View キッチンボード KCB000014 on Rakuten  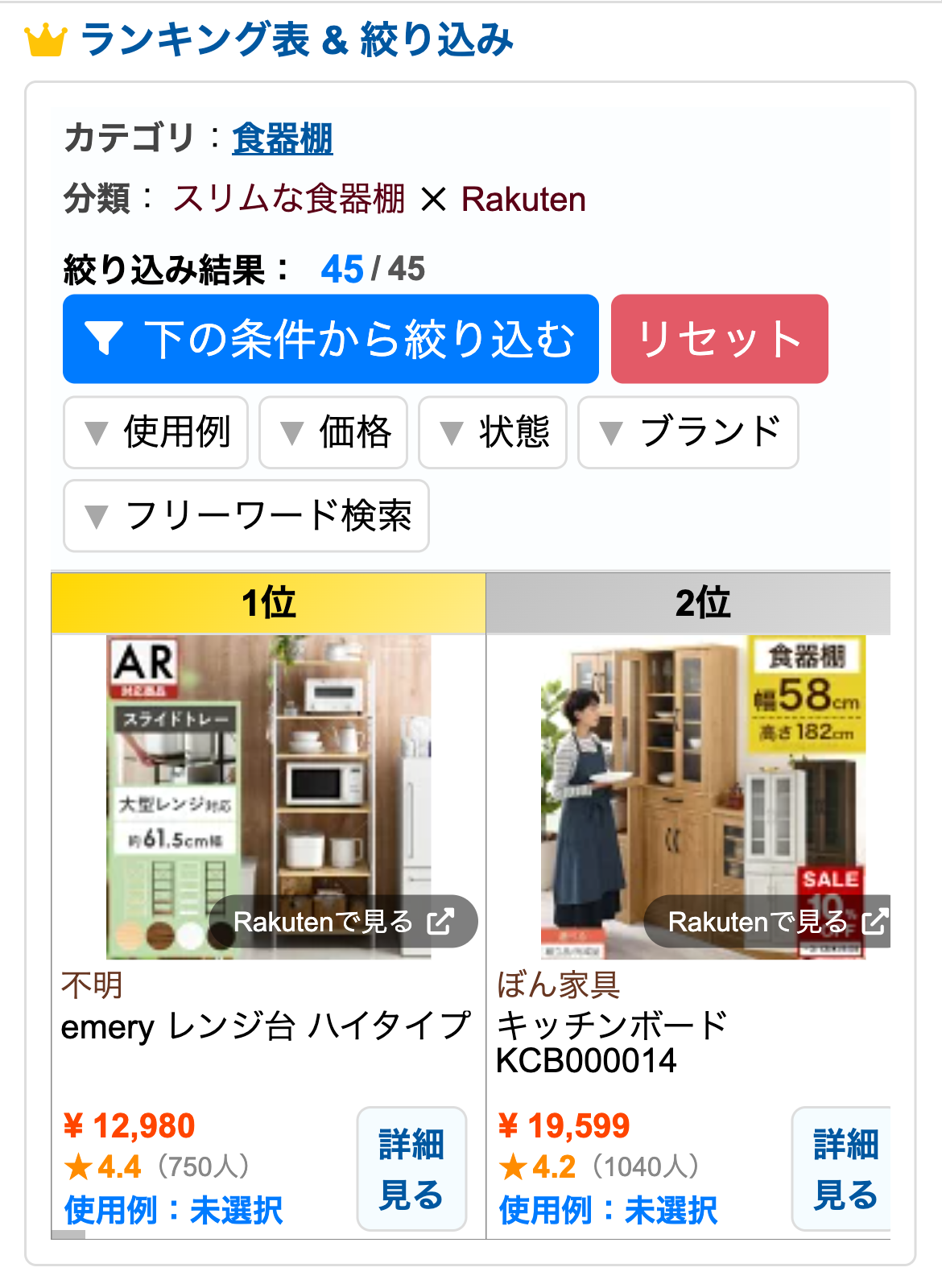[x=769, y=922]
